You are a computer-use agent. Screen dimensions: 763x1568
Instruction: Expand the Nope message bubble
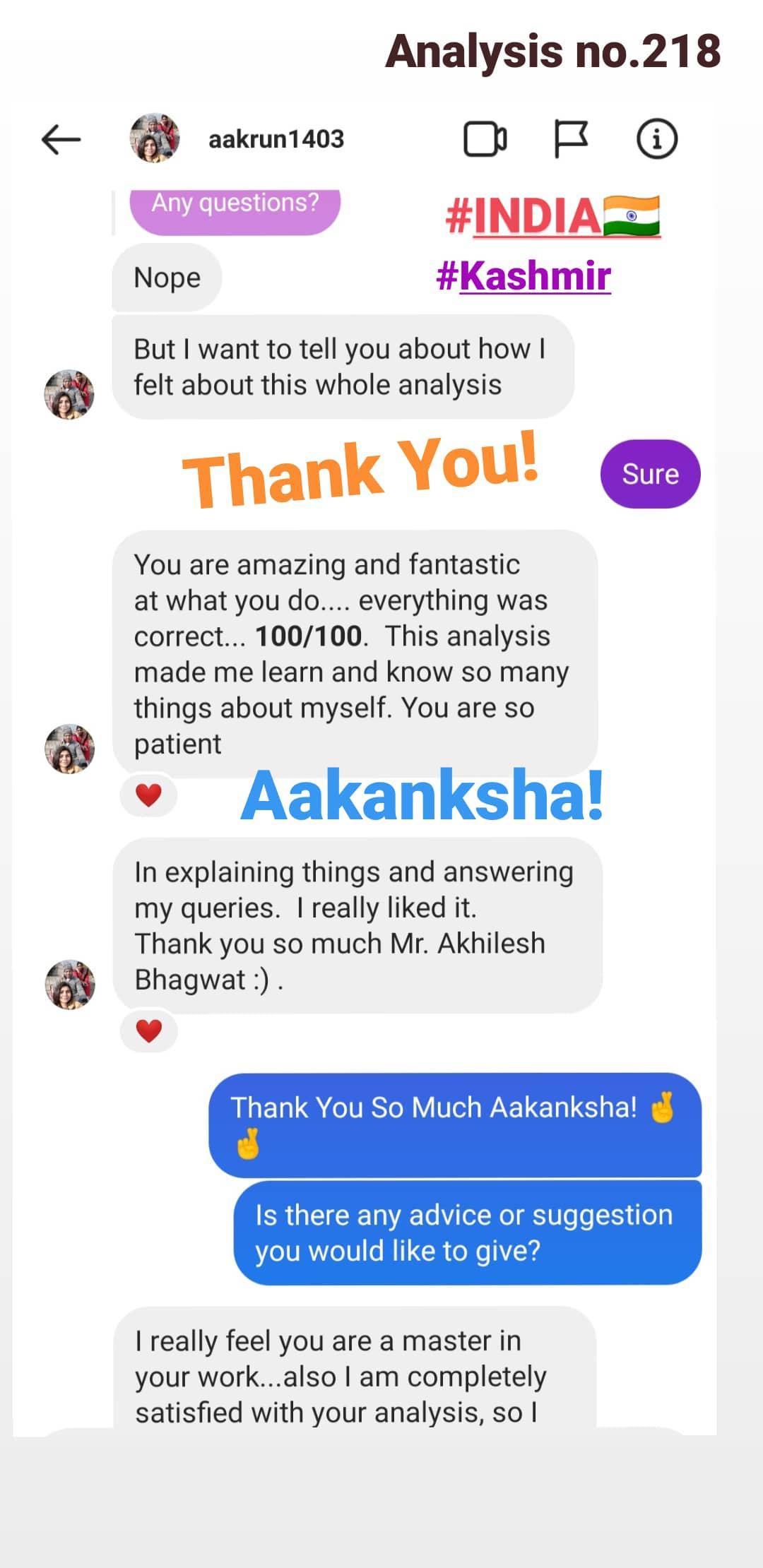pyautogui.click(x=166, y=278)
